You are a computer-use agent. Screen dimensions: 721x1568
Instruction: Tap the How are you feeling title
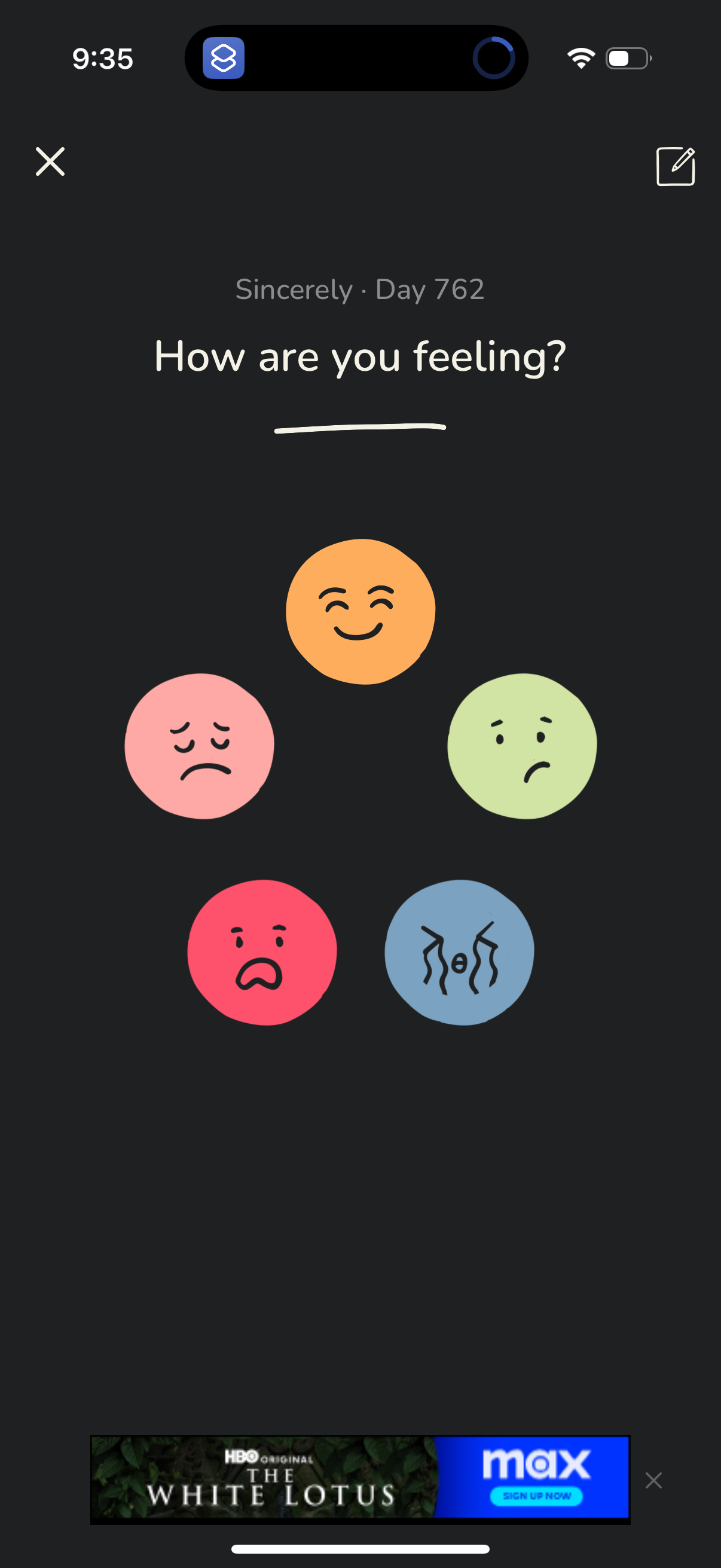coord(360,358)
